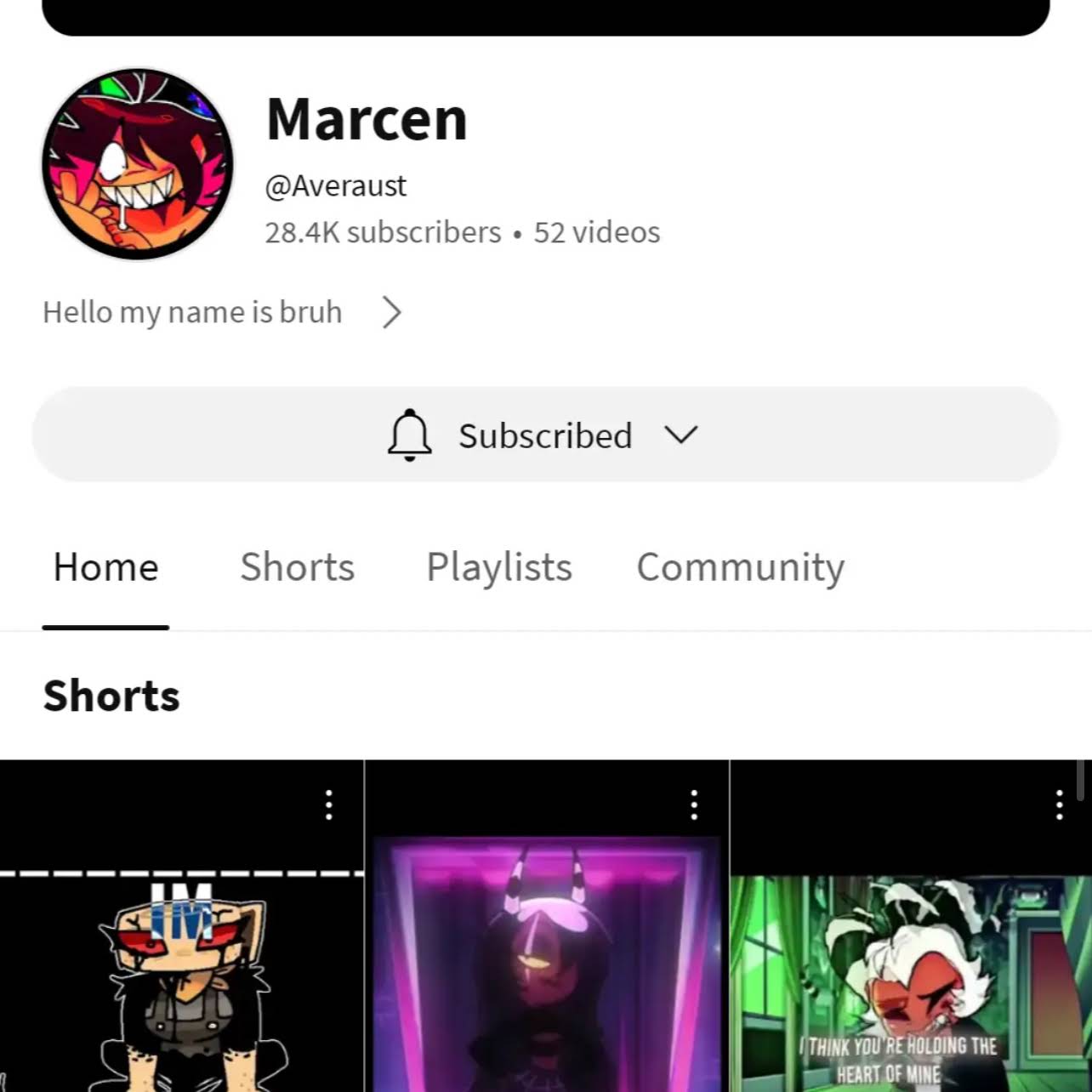This screenshot has width=1092, height=1092.
Task: Open the Subscribed notification dropdown
Action: (x=544, y=435)
